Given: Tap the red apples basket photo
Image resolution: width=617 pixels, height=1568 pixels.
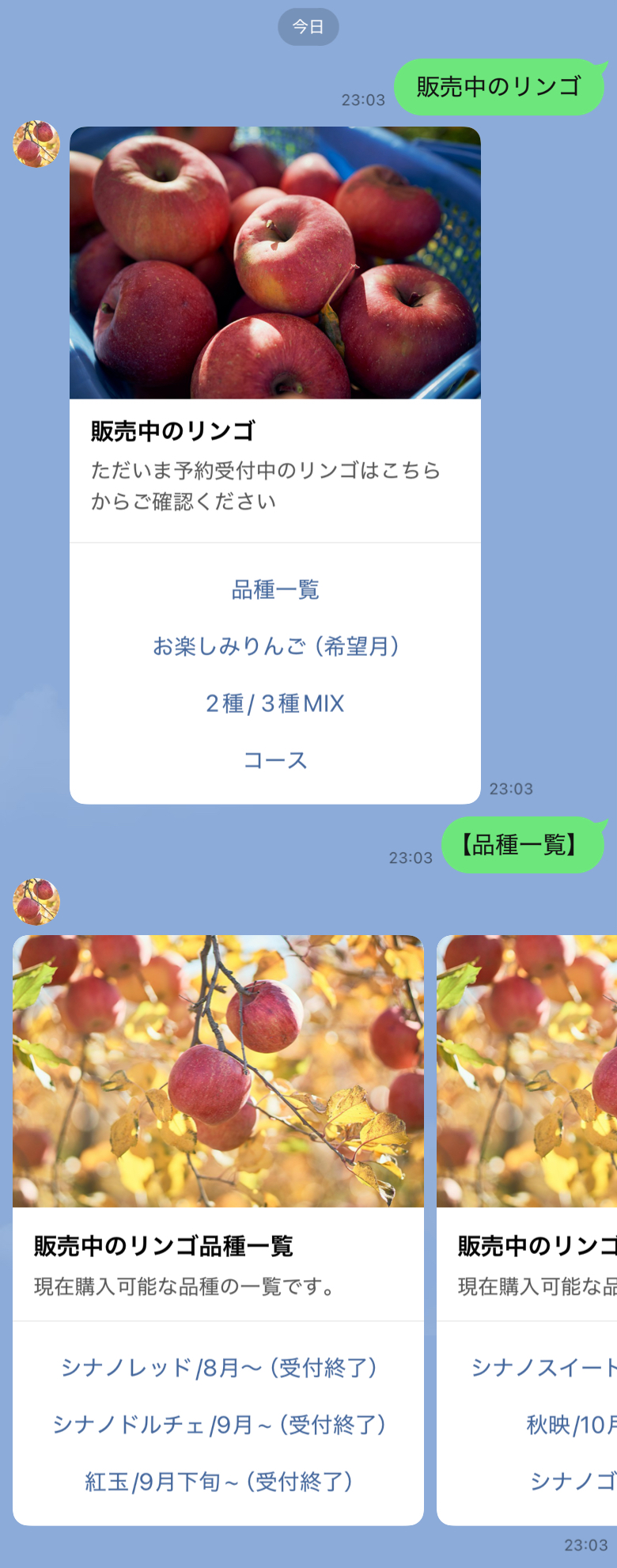Looking at the screenshot, I should [275, 261].
